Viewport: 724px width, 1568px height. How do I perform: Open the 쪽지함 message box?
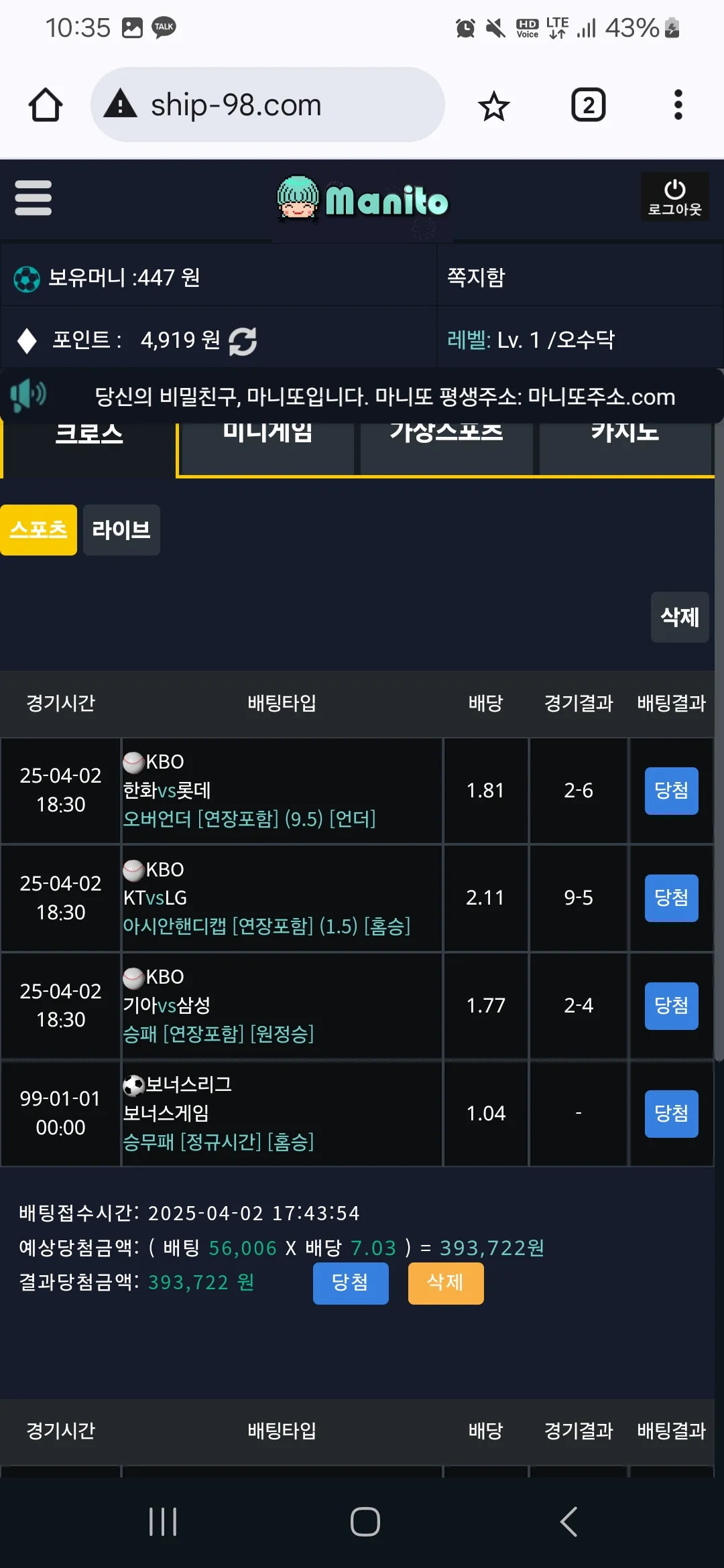(476, 277)
